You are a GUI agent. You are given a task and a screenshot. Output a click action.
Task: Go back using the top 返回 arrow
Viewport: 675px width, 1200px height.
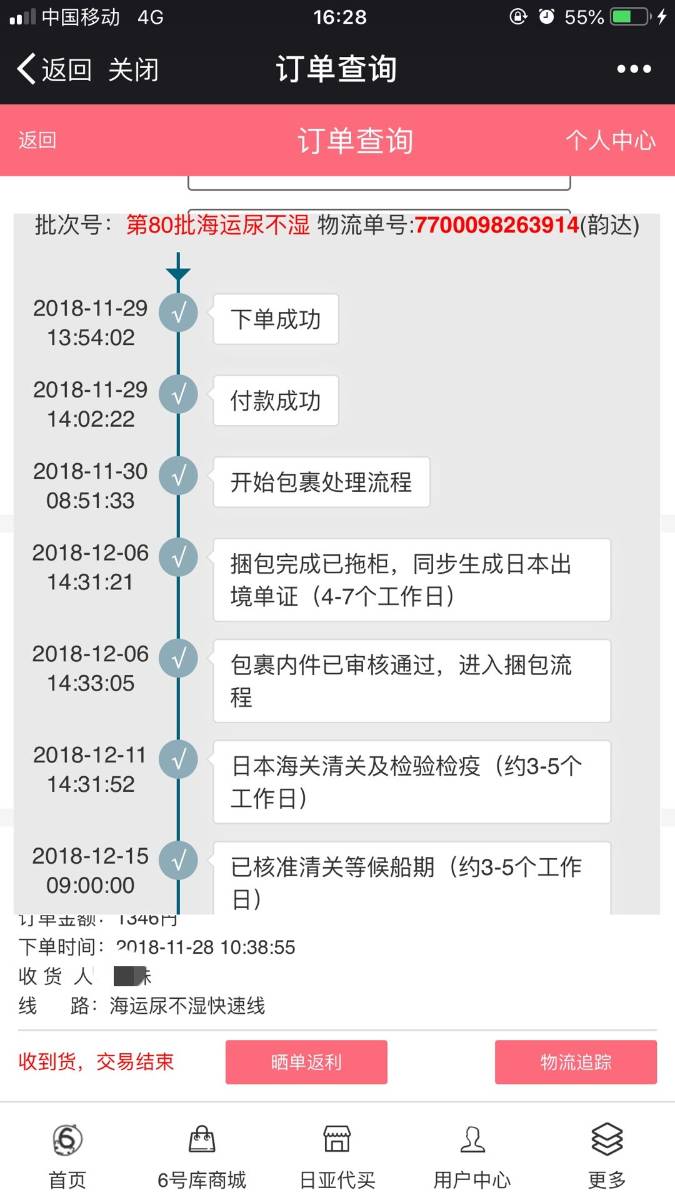(x=53, y=69)
